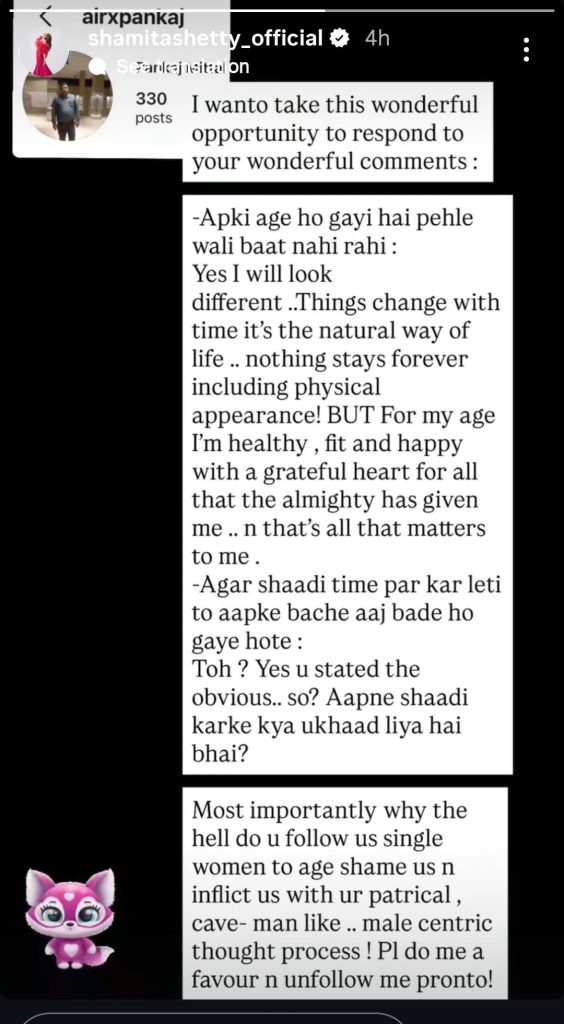This screenshot has height=1024, width=564.
Task: Tap shamitashetty_official's story avatar
Action: [x=45, y=52]
